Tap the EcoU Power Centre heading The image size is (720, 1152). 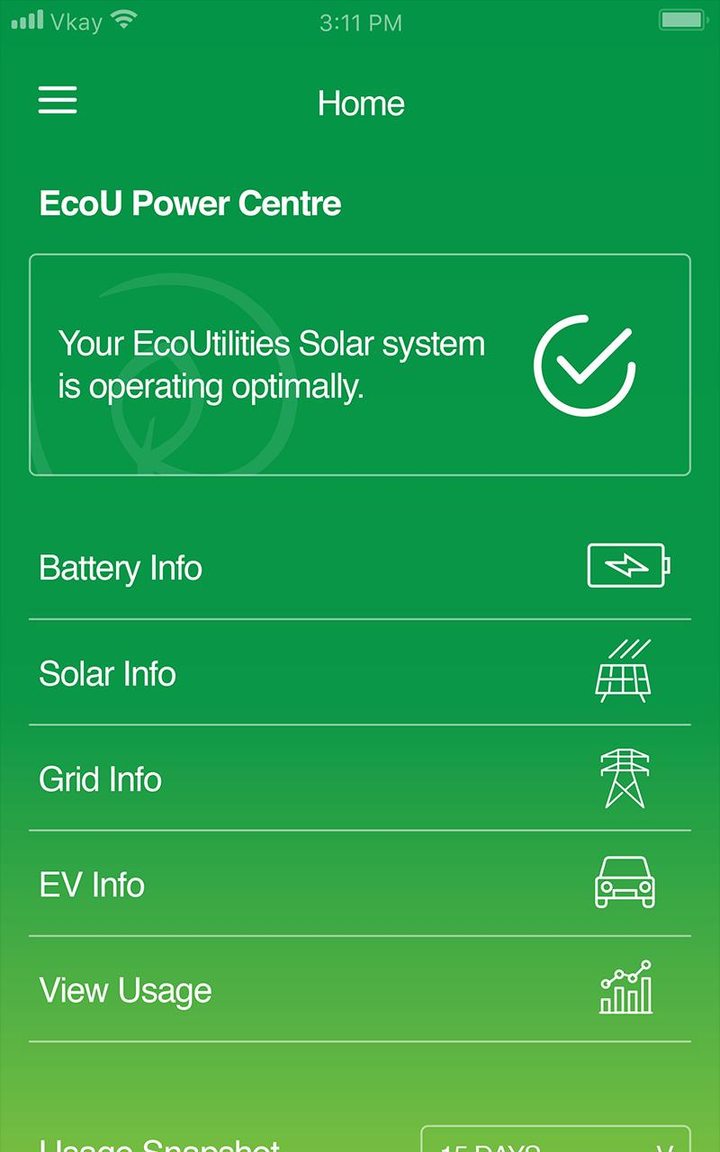click(x=189, y=204)
